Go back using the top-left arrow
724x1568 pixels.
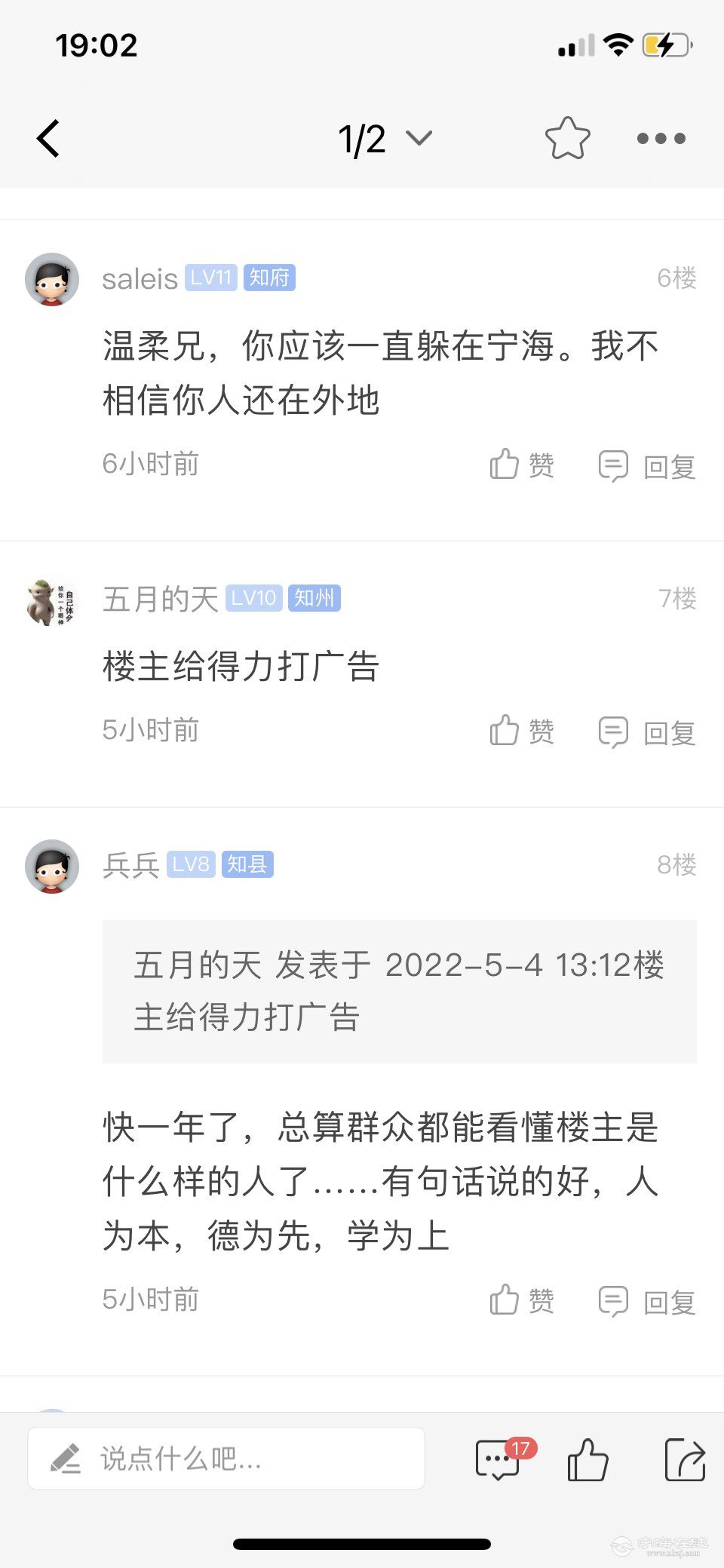tap(48, 139)
